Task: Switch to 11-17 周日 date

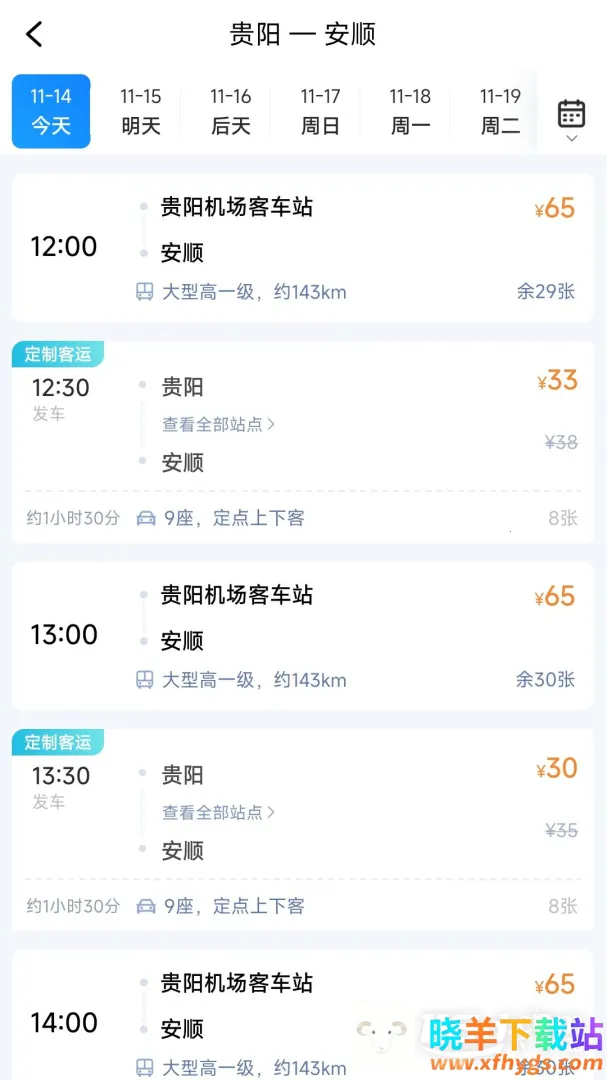Action: pyautogui.click(x=320, y=111)
